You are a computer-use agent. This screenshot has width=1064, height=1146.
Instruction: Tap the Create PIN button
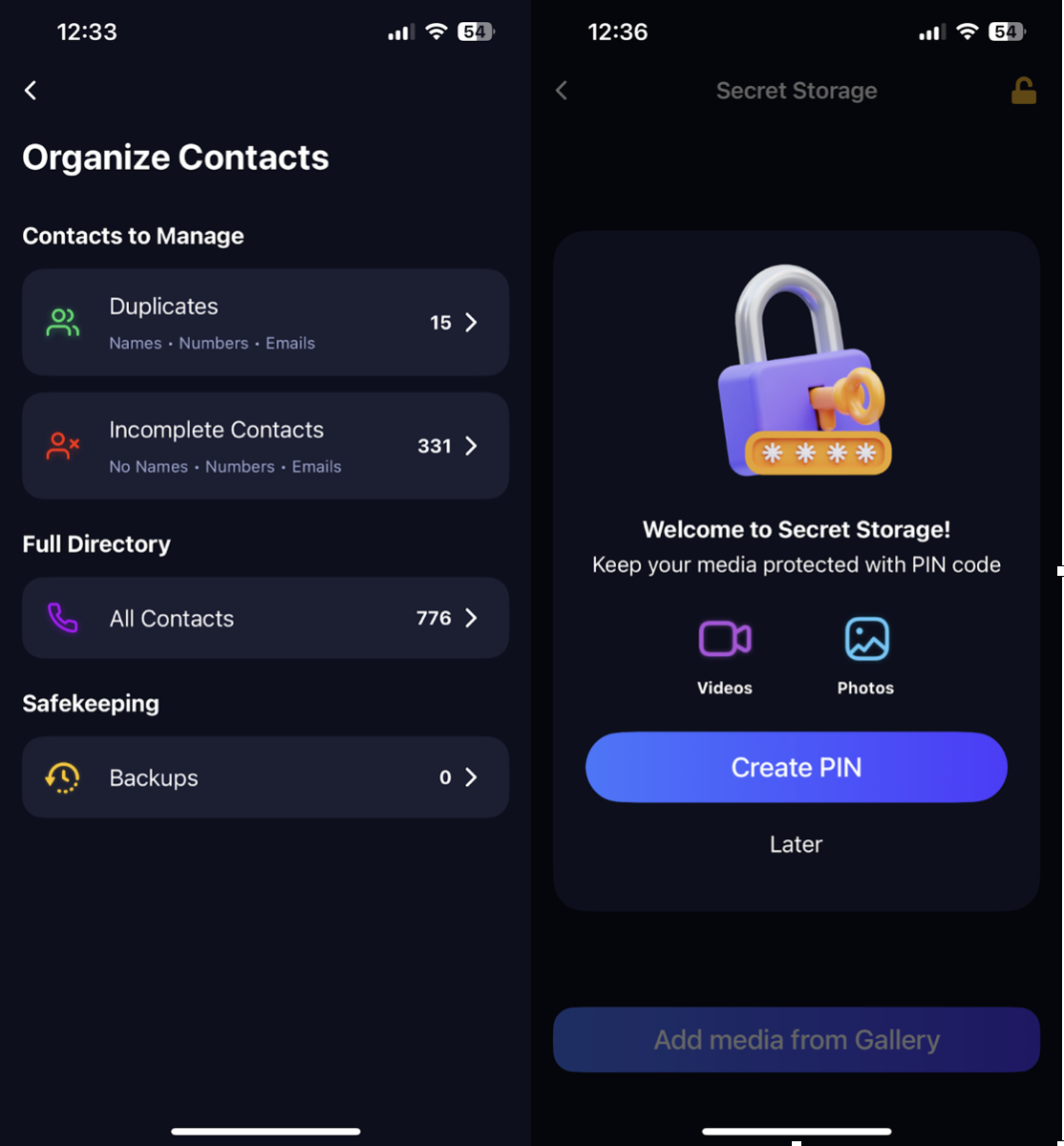(796, 767)
